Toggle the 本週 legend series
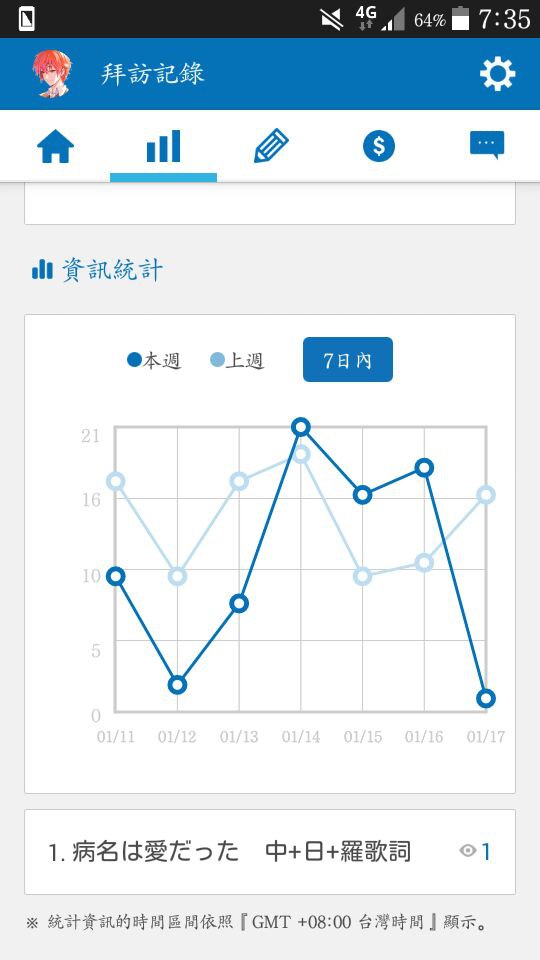 (x=154, y=361)
